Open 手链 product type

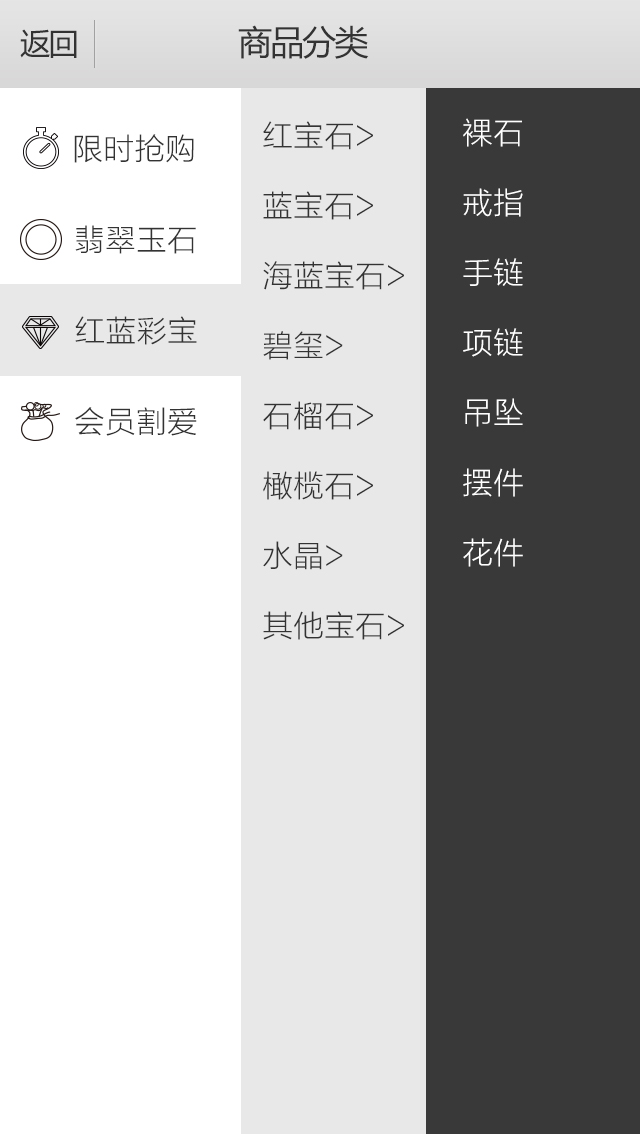(493, 273)
